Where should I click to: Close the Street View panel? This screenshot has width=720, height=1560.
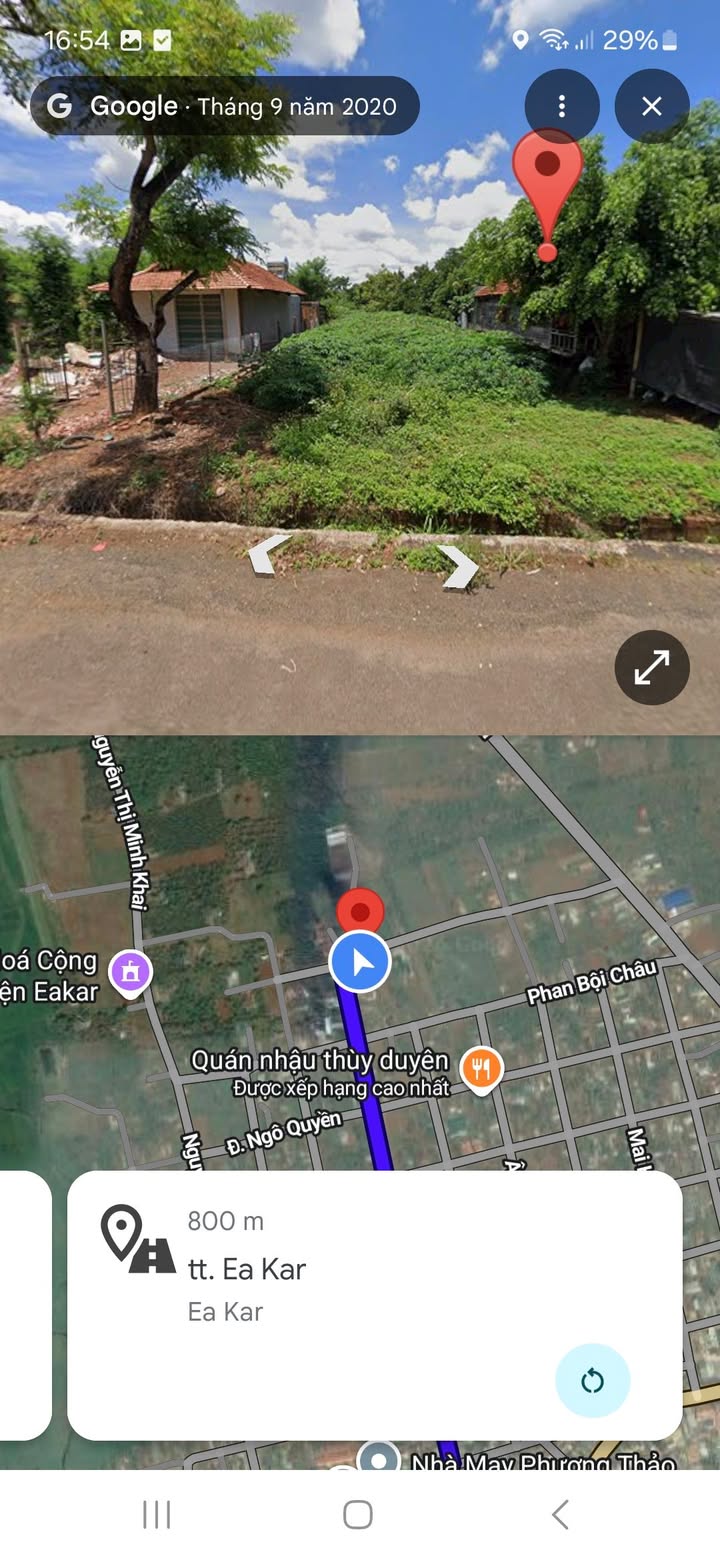(651, 106)
